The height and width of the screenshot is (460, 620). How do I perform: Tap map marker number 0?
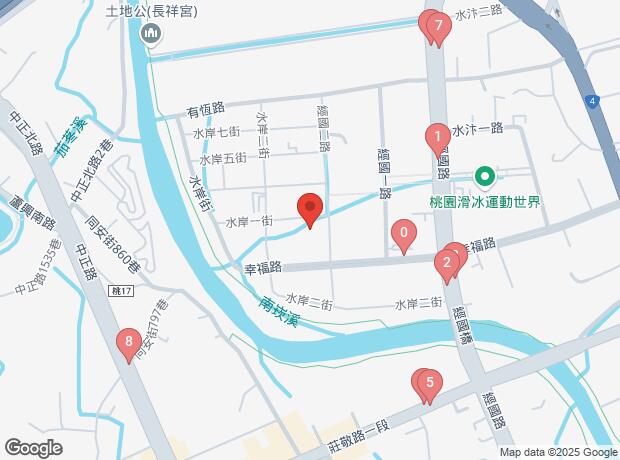tap(403, 236)
